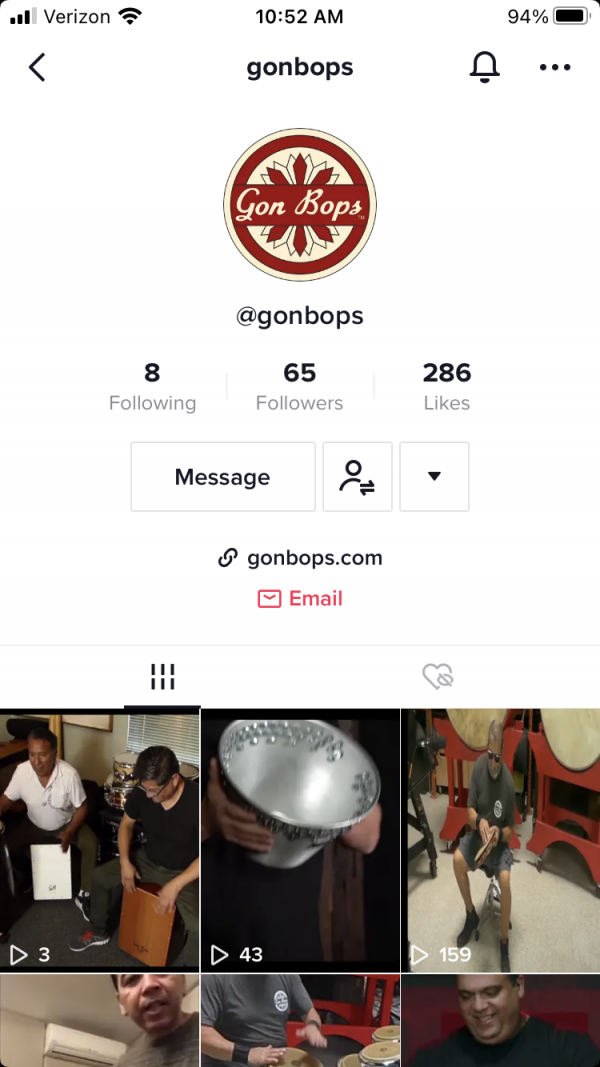The width and height of the screenshot is (600, 1067).
Task: Expand the suggested accounts dropdown arrow
Action: pyautogui.click(x=434, y=477)
